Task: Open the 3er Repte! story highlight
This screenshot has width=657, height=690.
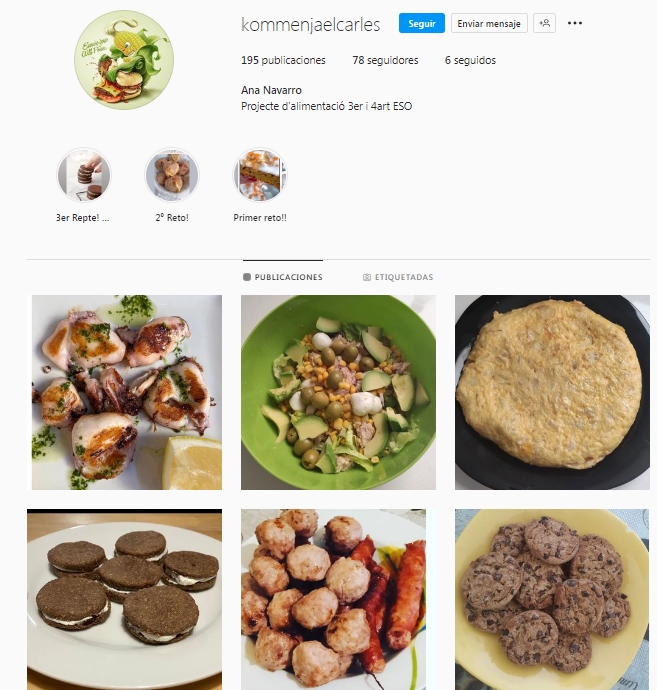Action: [x=84, y=176]
